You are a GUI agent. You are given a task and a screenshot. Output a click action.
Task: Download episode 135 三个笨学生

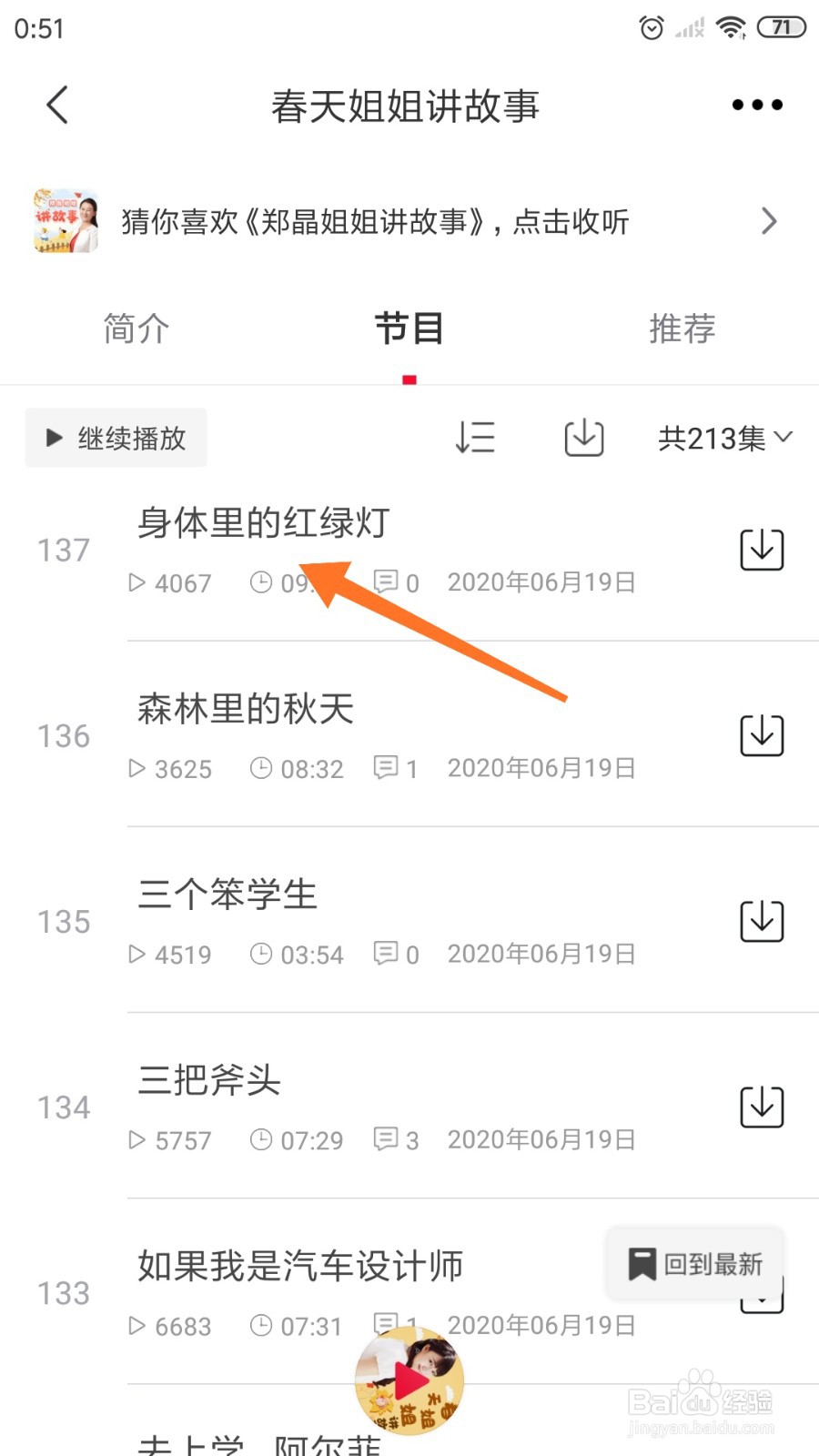[x=761, y=921]
